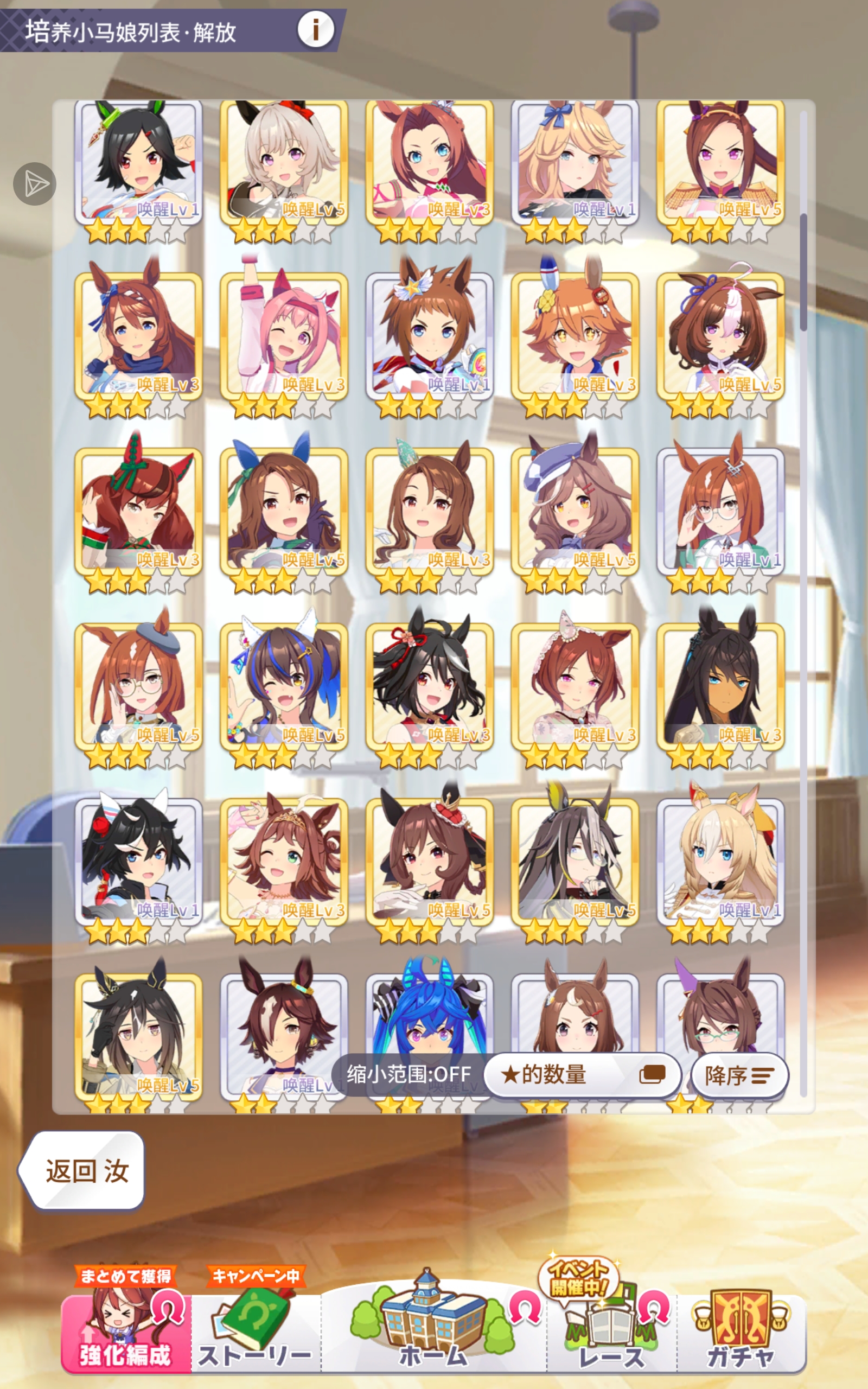
Task: Open the 強化編成 tab
Action: (x=126, y=1330)
